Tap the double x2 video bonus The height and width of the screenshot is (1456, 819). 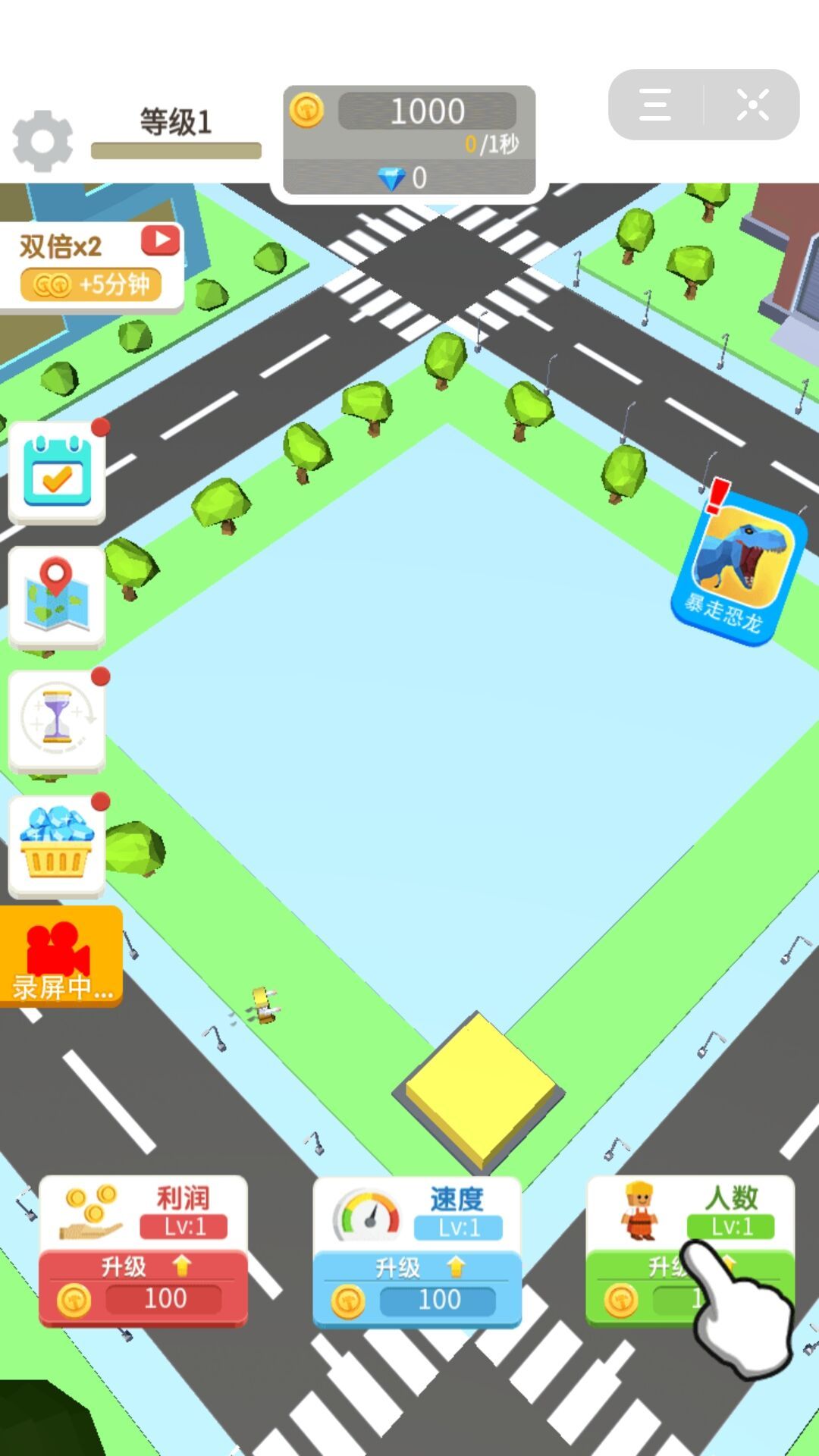pos(91,267)
